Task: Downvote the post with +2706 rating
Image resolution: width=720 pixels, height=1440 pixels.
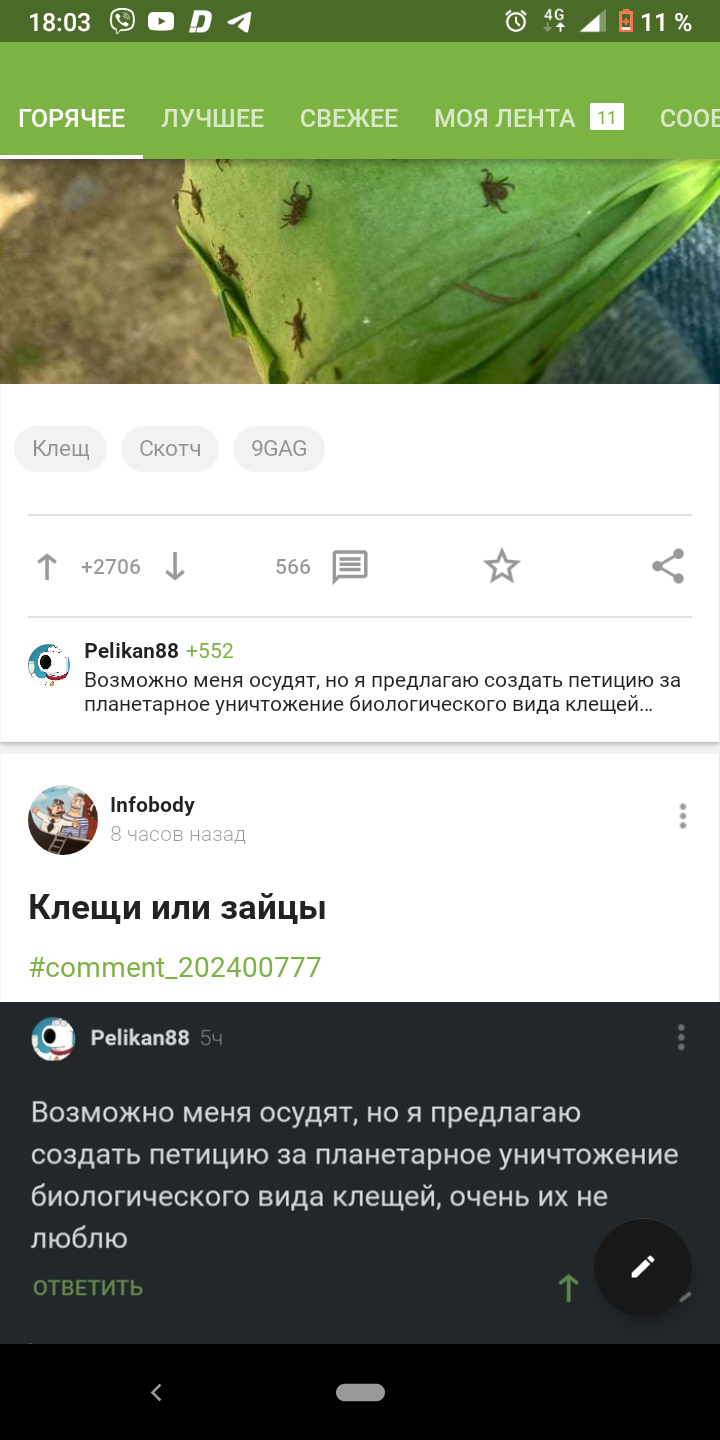Action: 175,567
